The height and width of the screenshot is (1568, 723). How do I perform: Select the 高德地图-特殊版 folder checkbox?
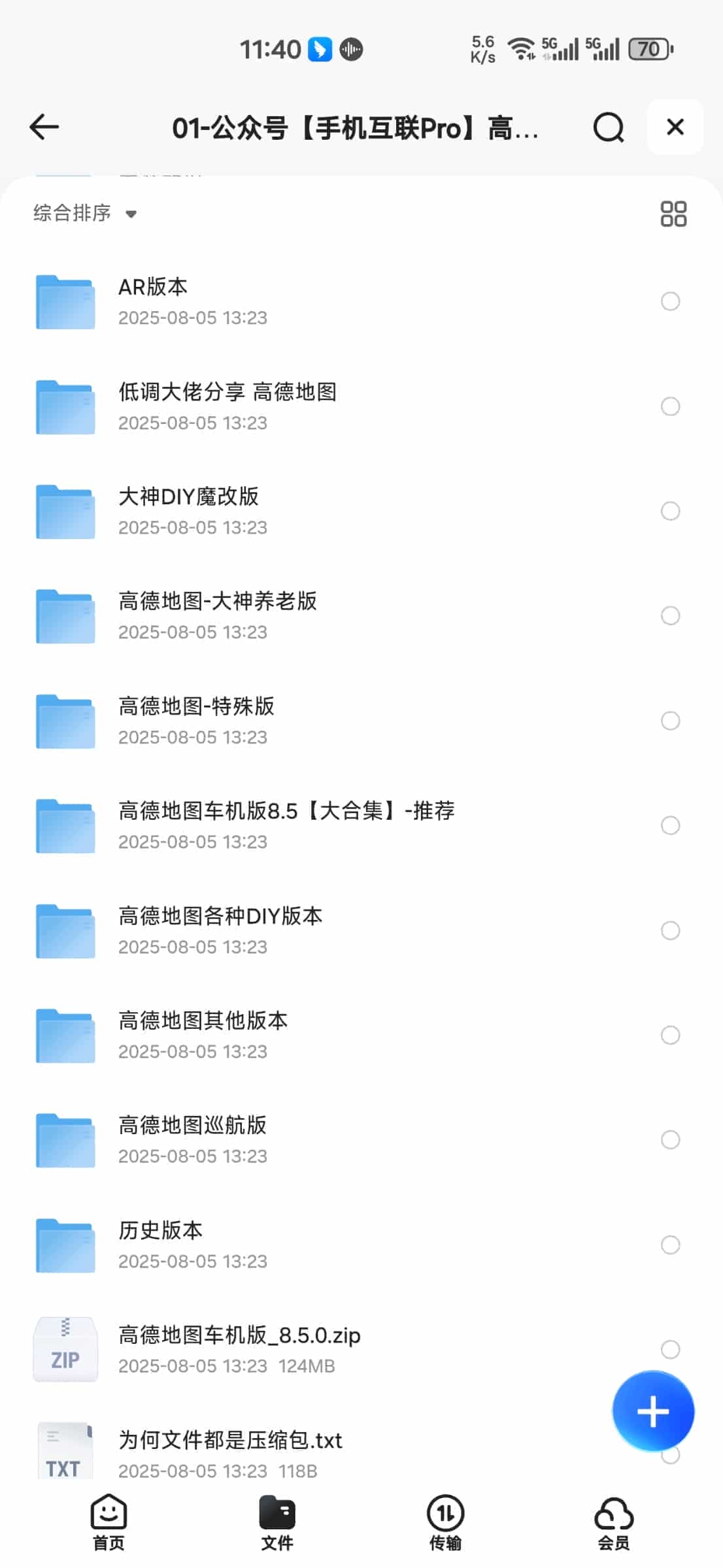click(x=670, y=721)
